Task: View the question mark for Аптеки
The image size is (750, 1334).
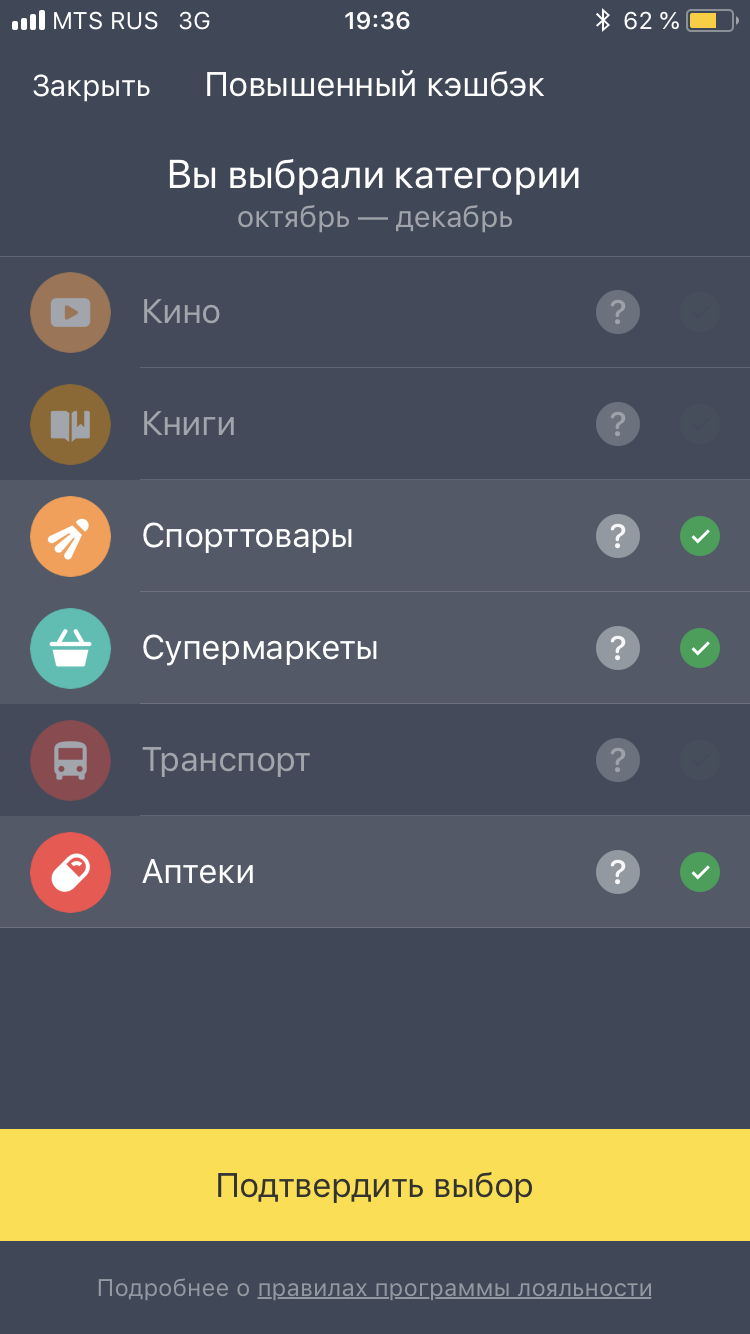Action: click(618, 872)
